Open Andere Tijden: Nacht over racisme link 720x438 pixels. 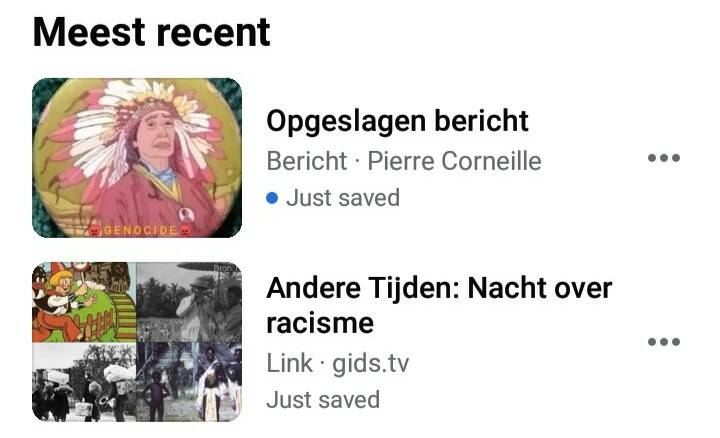click(x=438, y=305)
